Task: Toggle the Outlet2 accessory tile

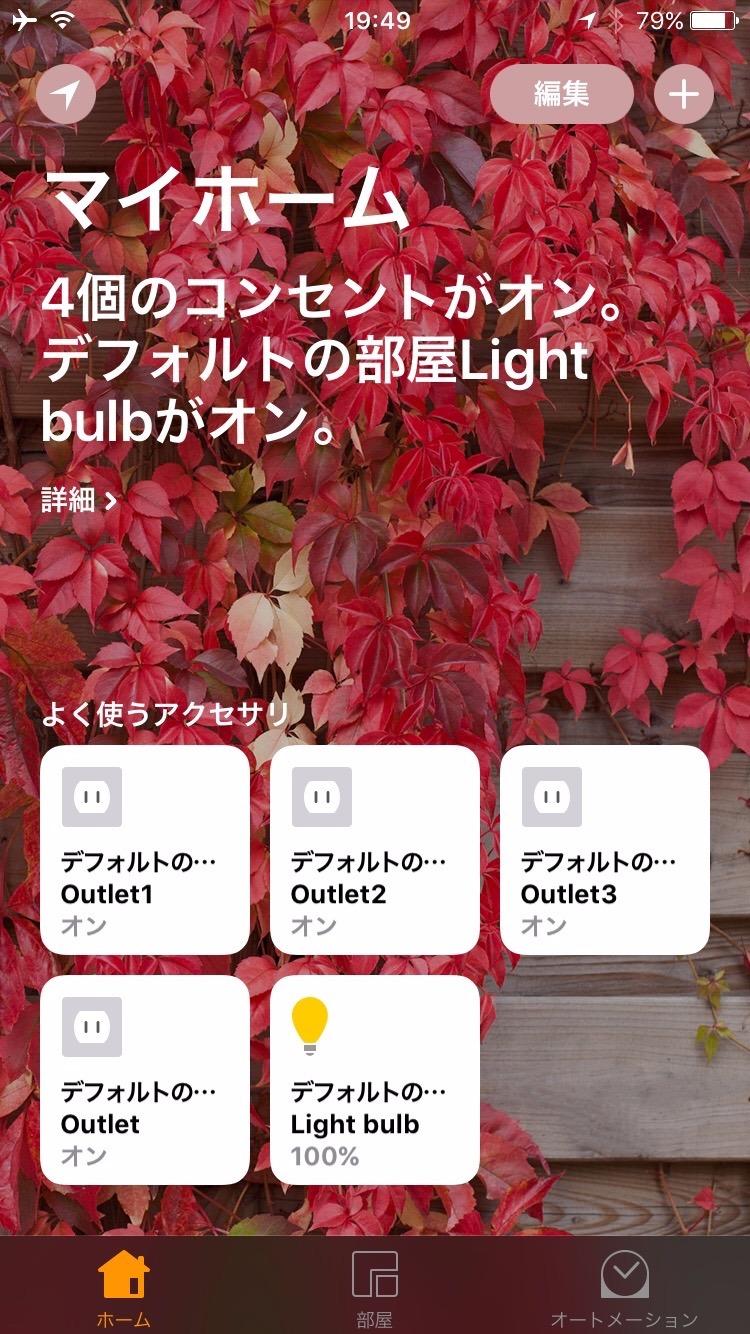Action: coord(375,850)
